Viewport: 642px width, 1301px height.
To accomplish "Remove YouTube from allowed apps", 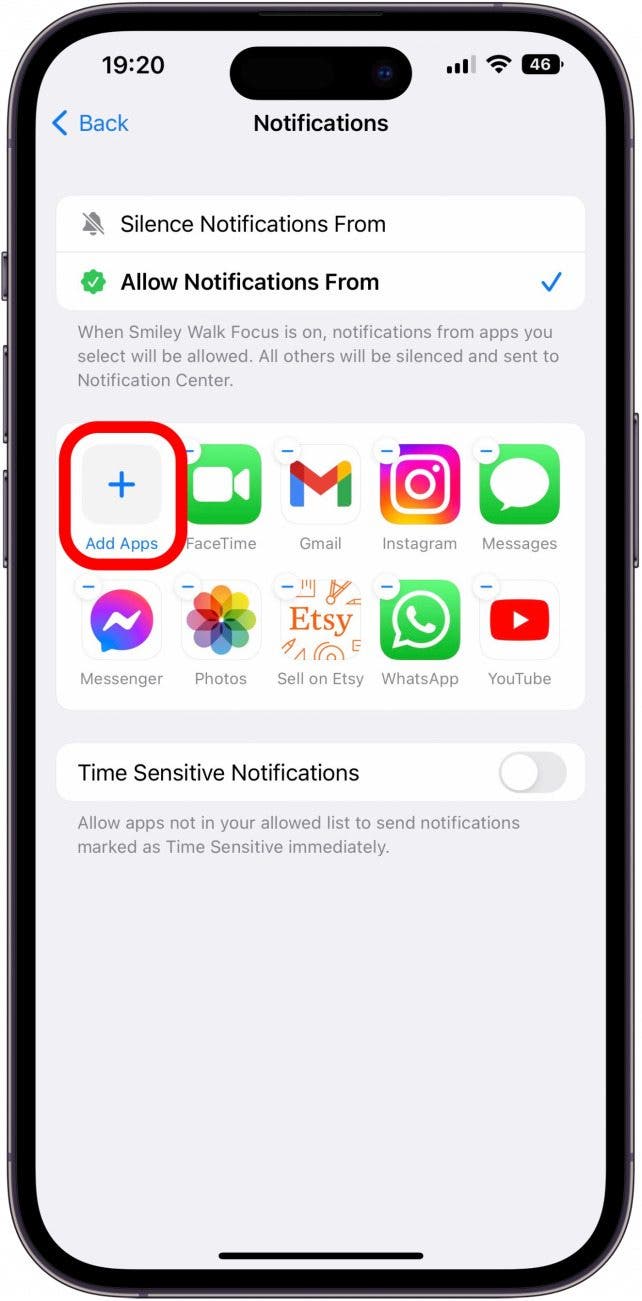I will tap(487, 587).
